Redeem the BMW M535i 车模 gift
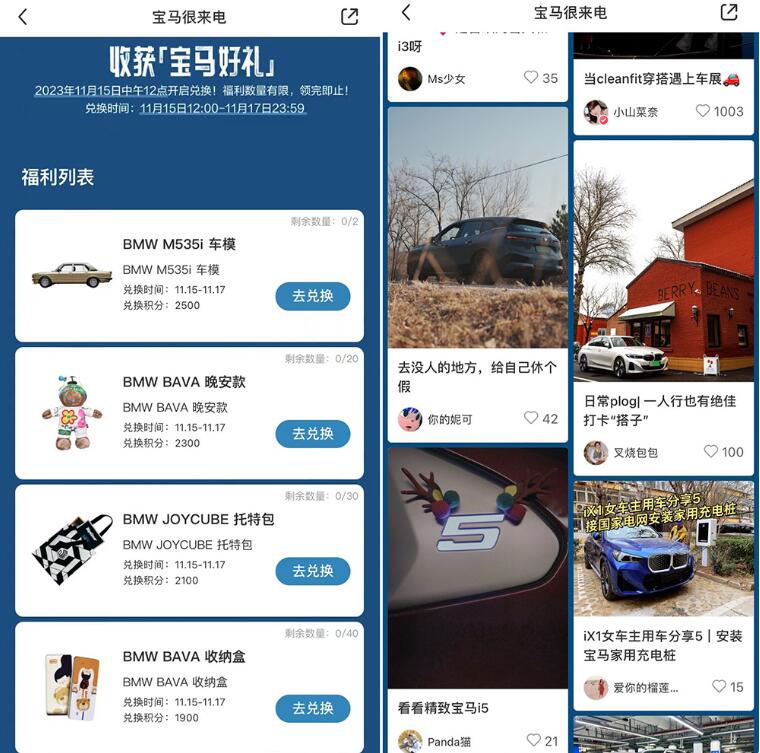The height and width of the screenshot is (753, 760). (x=312, y=296)
